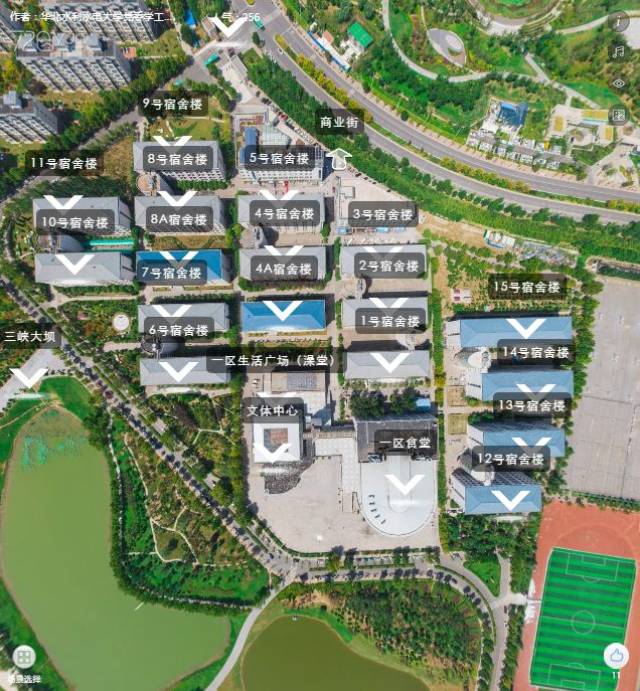Open the 6号宿舍楼 hotspot
Viewport: 640px width, 691px height.
(178, 329)
